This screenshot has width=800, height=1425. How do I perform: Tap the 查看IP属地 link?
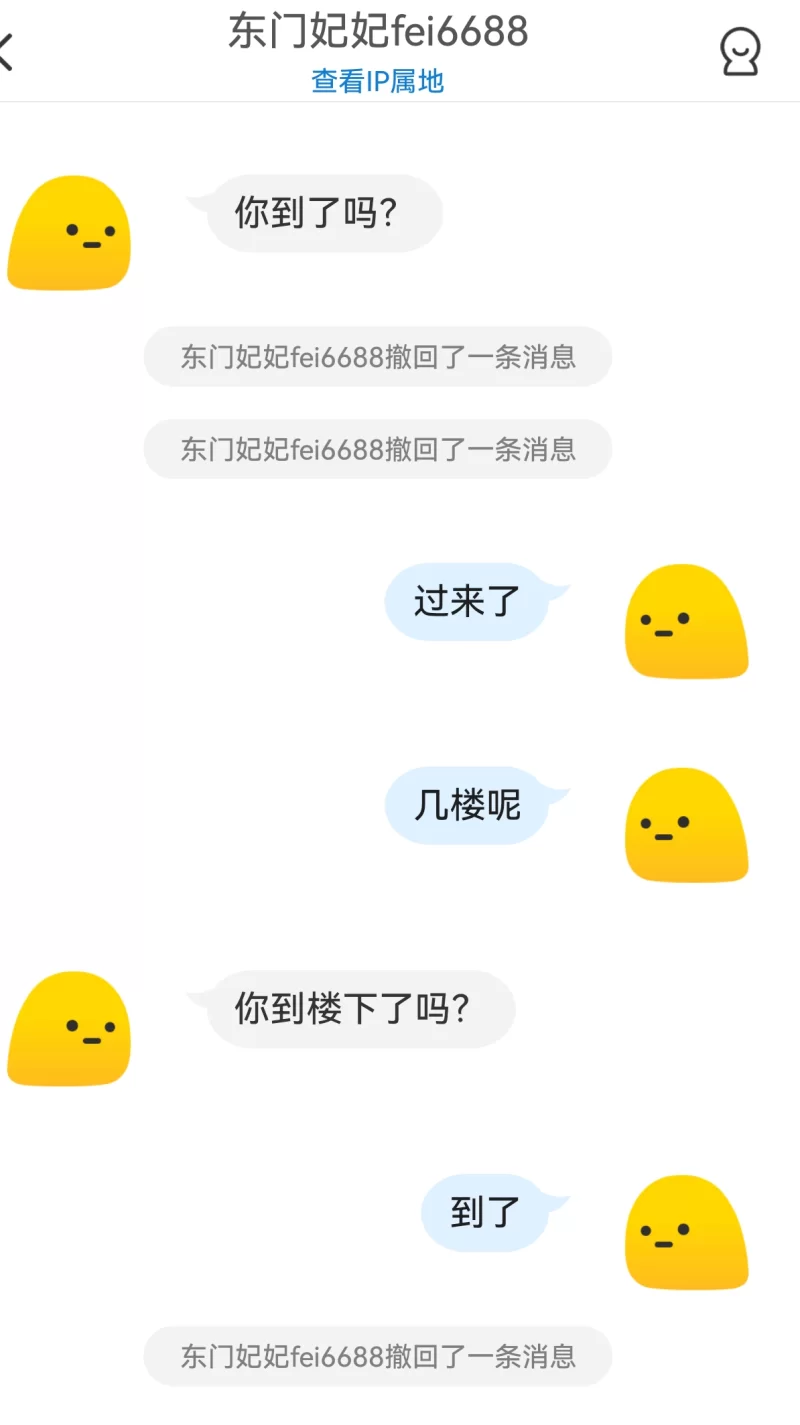click(x=378, y=81)
